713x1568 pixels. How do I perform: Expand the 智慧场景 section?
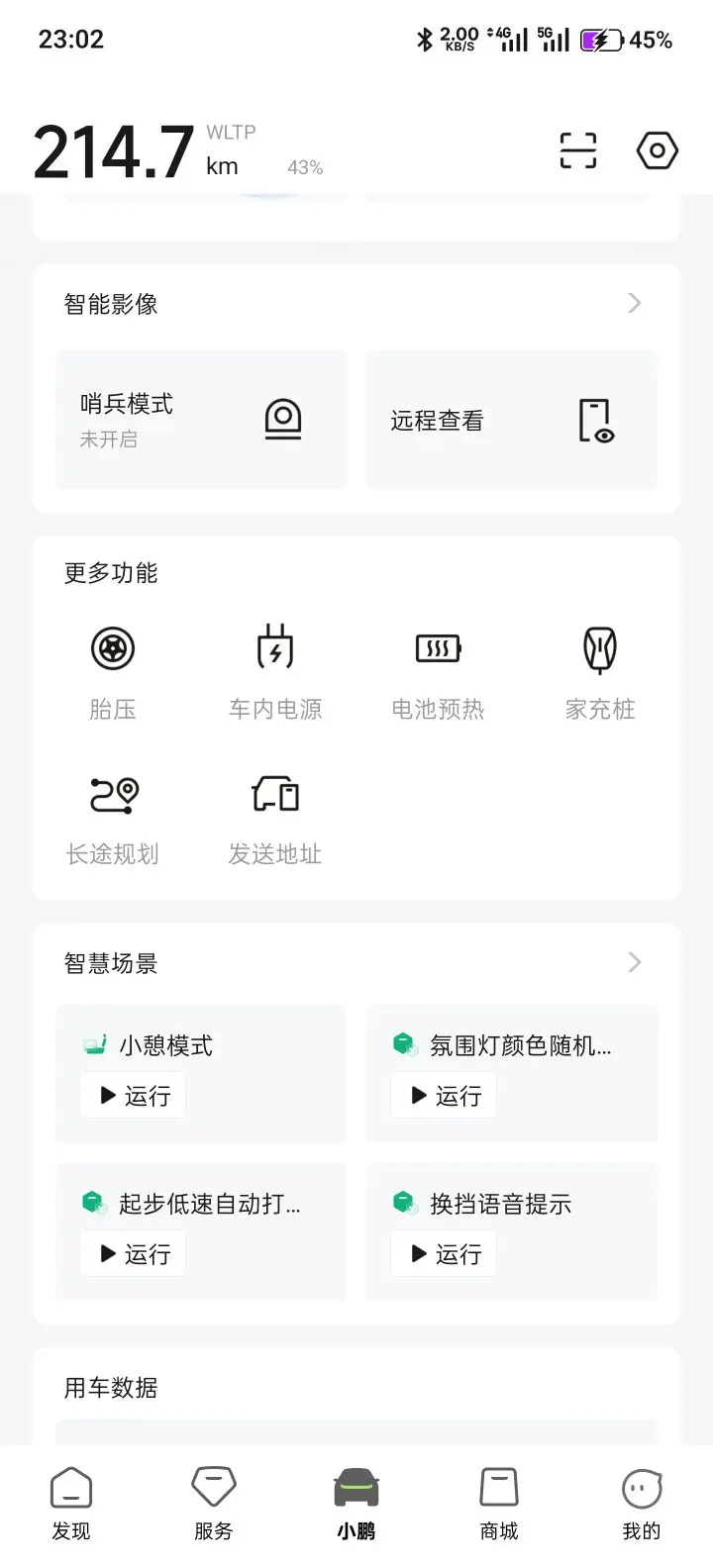click(x=635, y=962)
